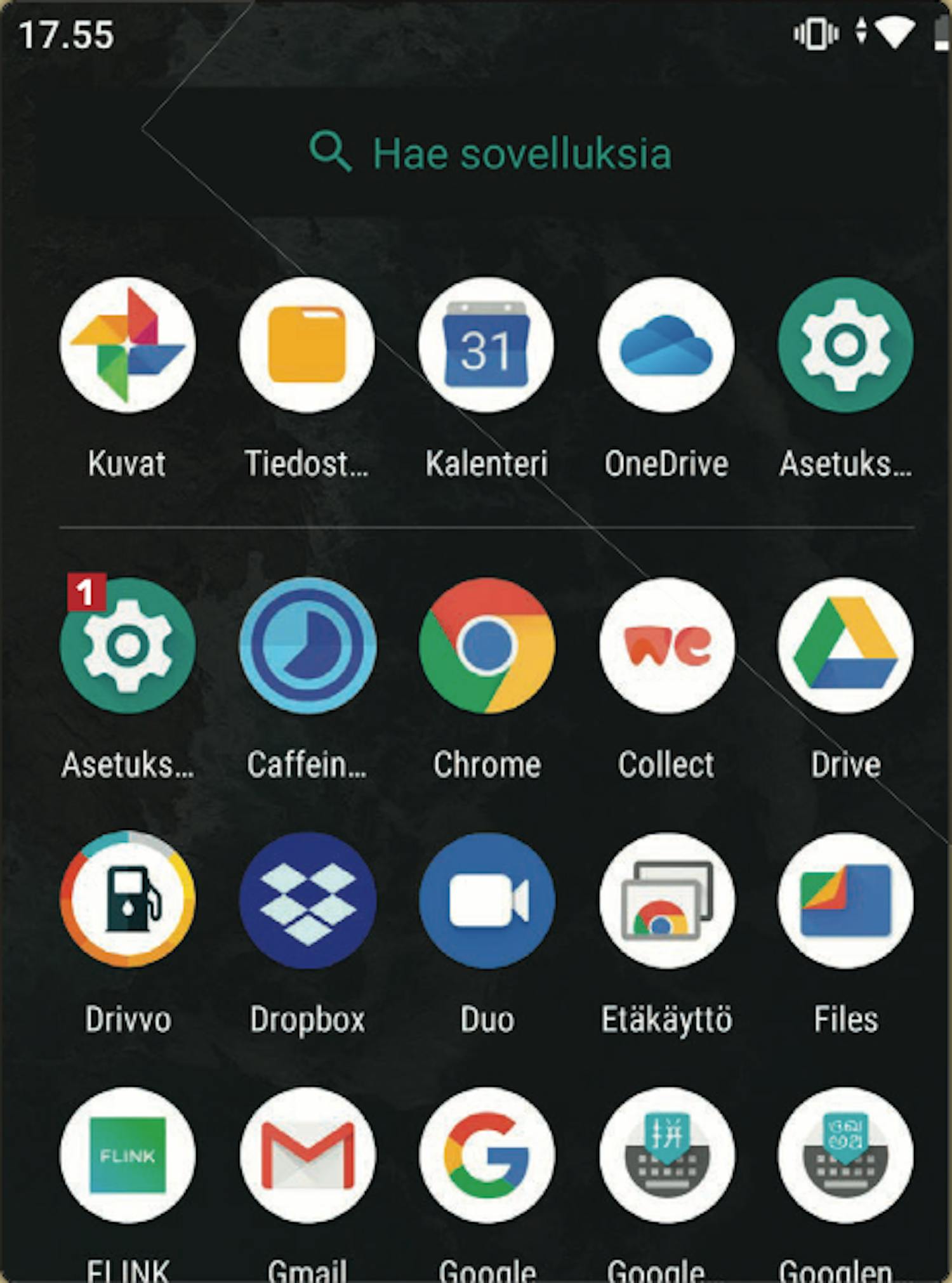952x1283 pixels.
Task: Launch the Google app
Action: 487,1155
